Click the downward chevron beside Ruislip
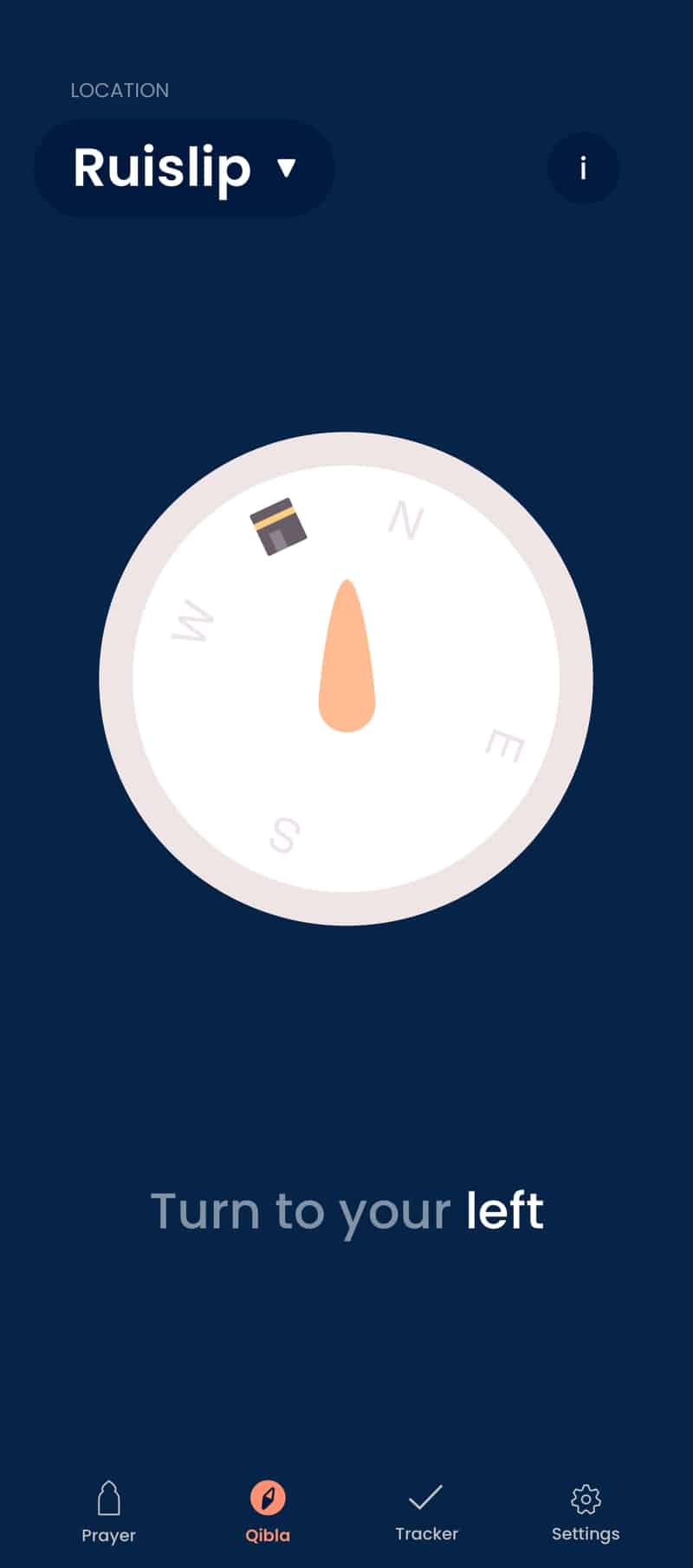 (x=286, y=165)
